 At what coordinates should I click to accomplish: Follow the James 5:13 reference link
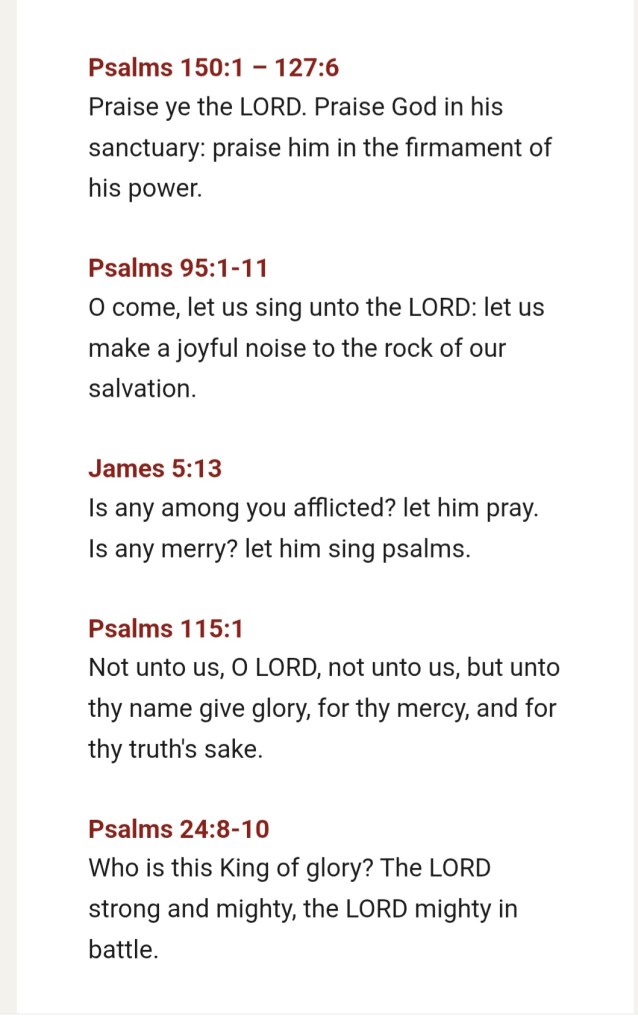click(x=155, y=469)
